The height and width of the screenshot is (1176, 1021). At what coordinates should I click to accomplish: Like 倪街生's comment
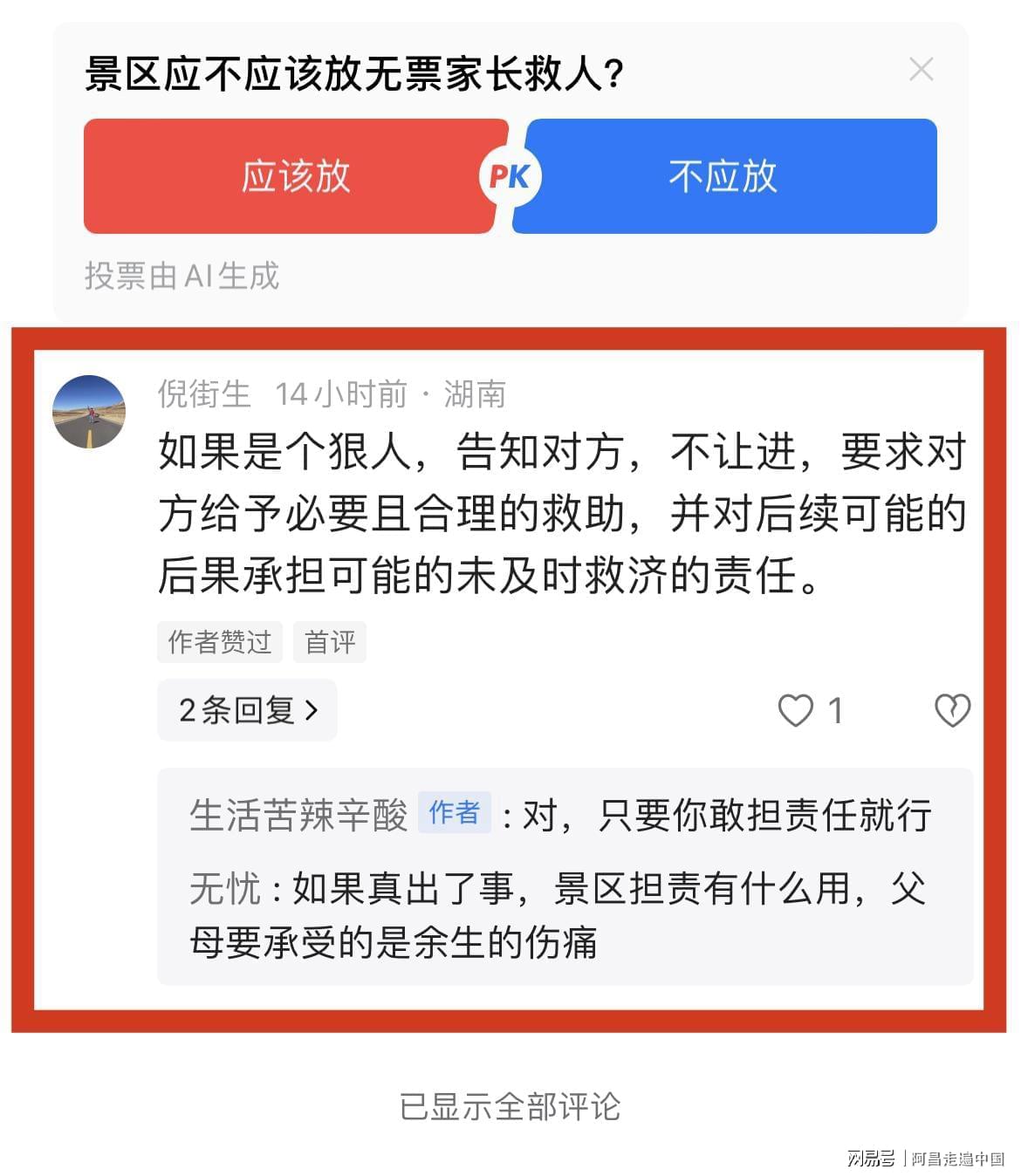pyautogui.click(x=796, y=710)
